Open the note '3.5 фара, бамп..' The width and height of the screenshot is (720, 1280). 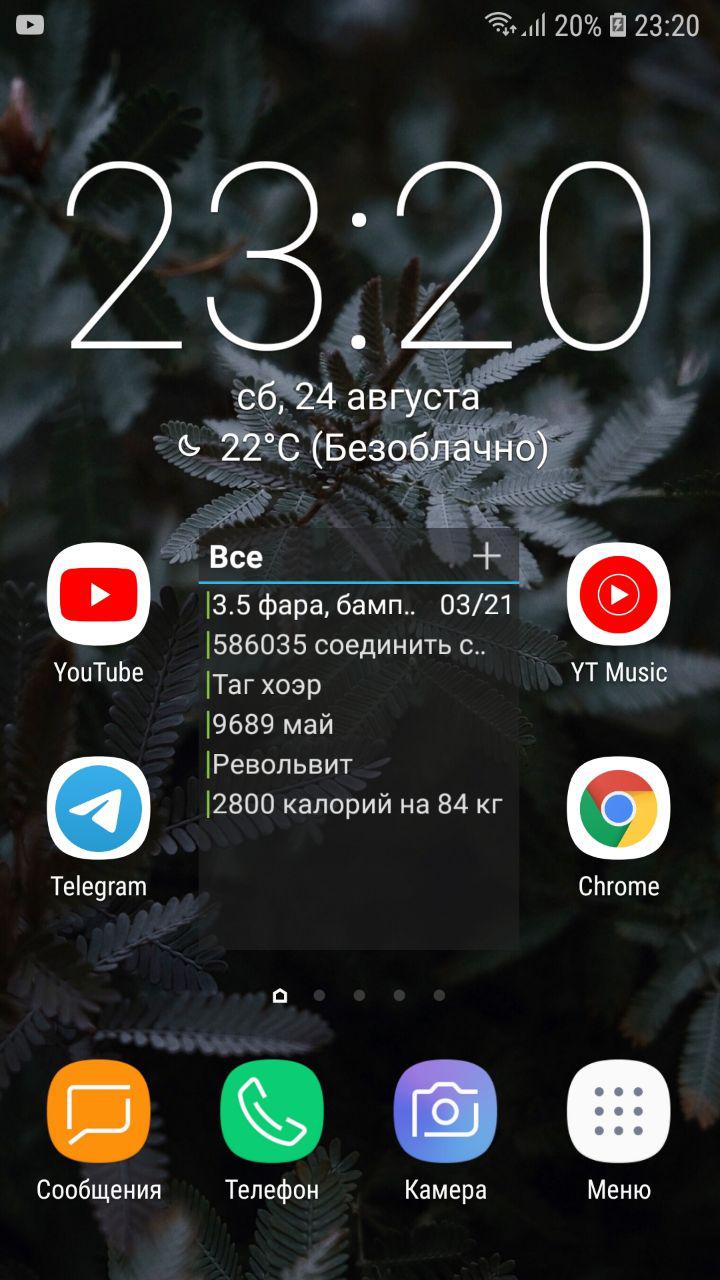tap(359, 604)
